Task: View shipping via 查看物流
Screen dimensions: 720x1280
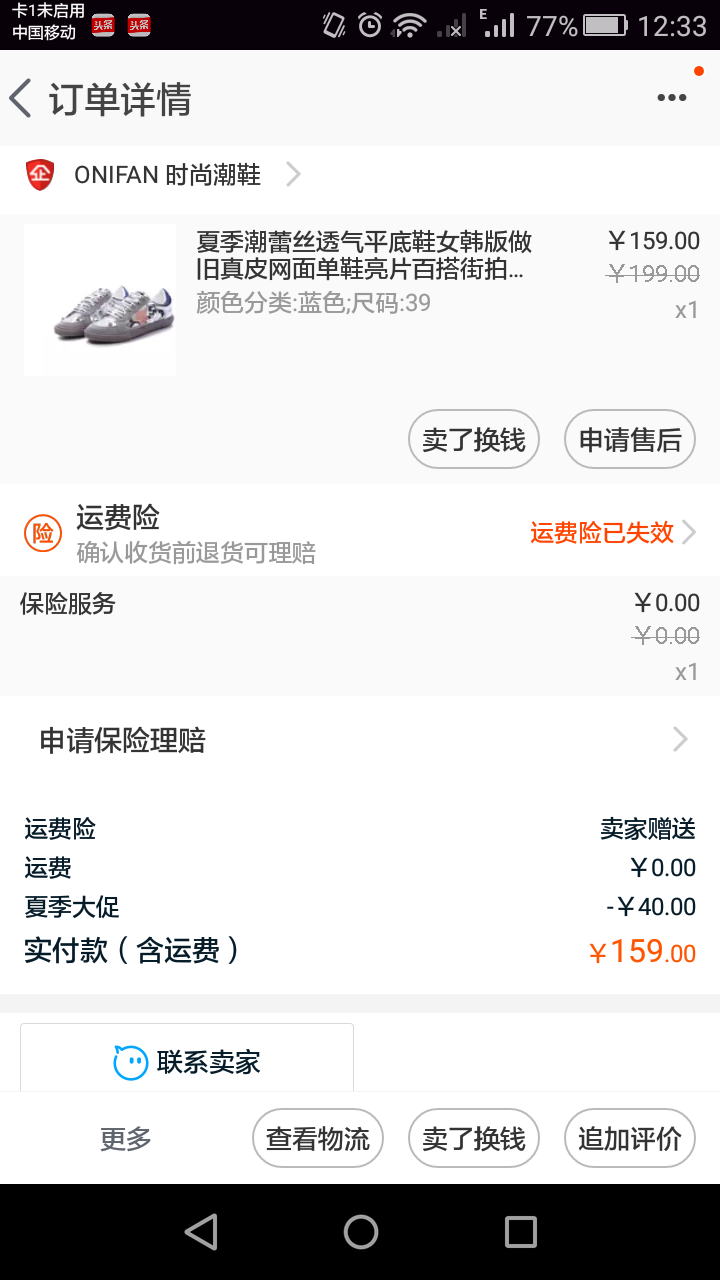Action: pos(318,1138)
